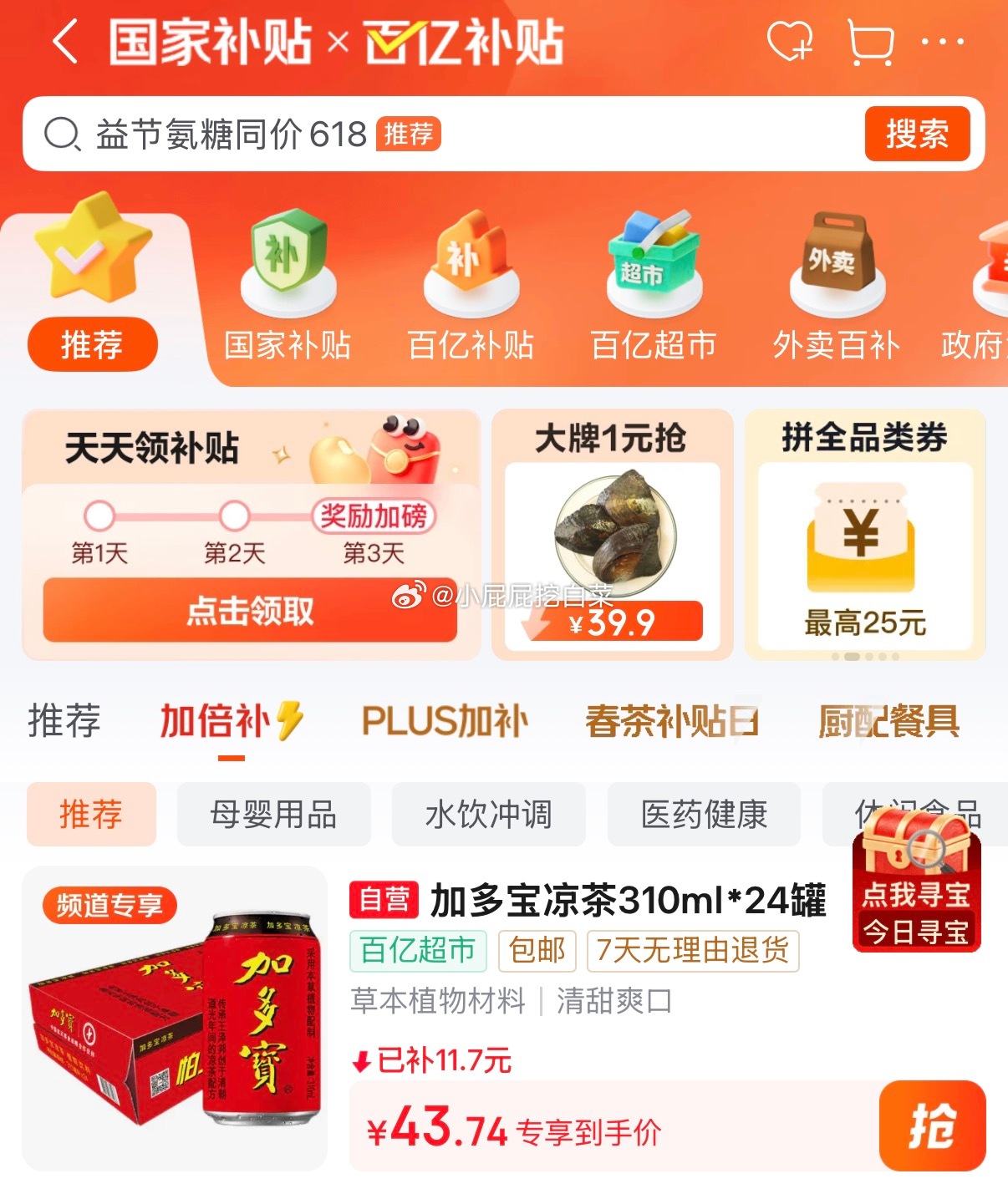Claim subsidy with 点击领取
This screenshot has height=1189, width=1008.
point(250,611)
